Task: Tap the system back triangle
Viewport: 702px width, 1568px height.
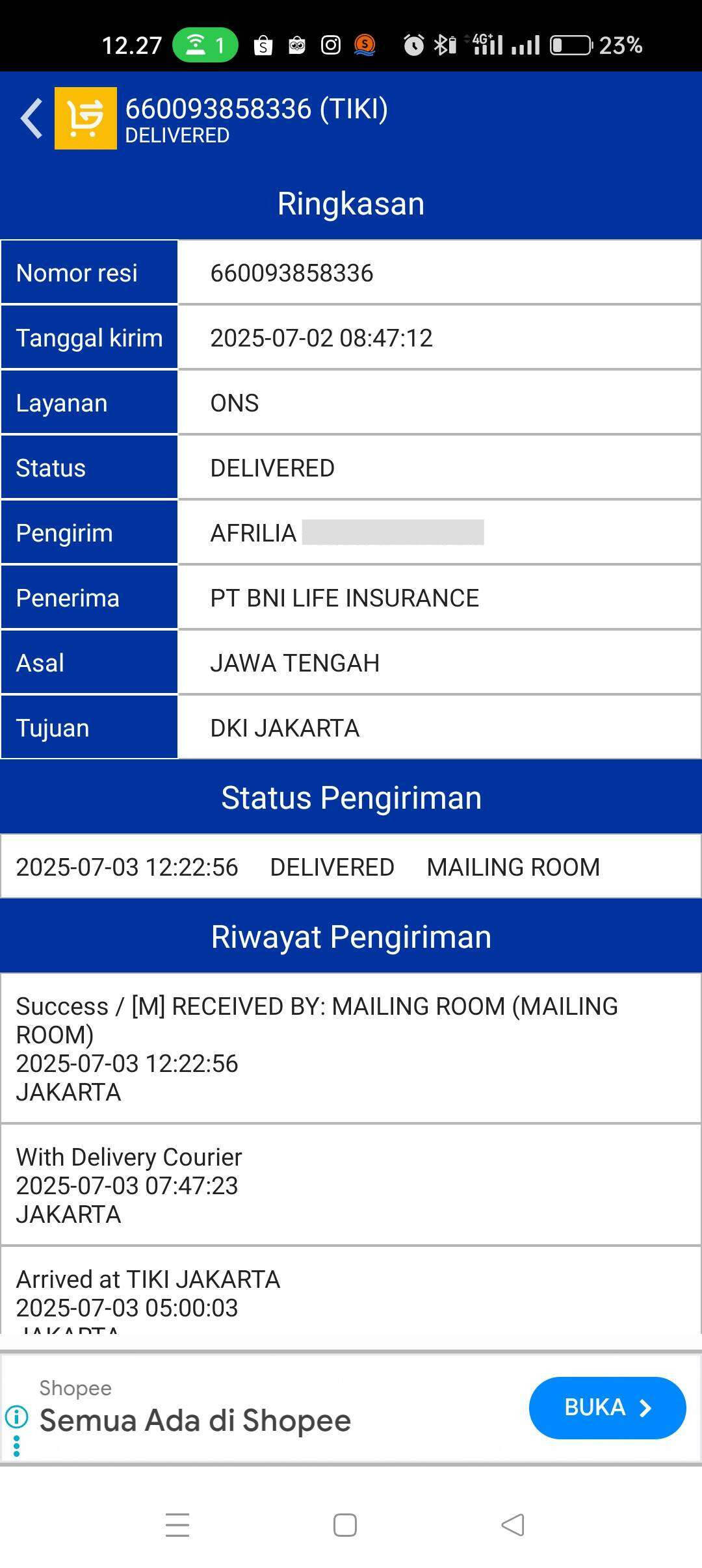Action: click(513, 1525)
